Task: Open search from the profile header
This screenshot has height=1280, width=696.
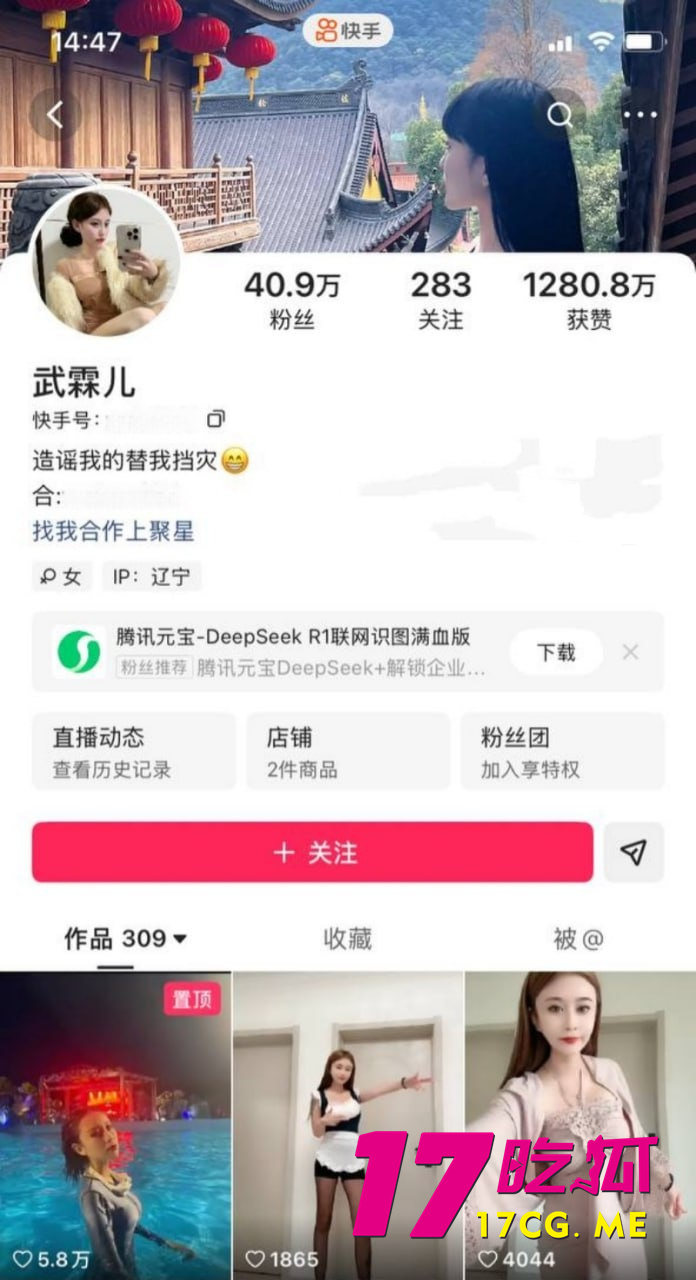Action: 560,115
